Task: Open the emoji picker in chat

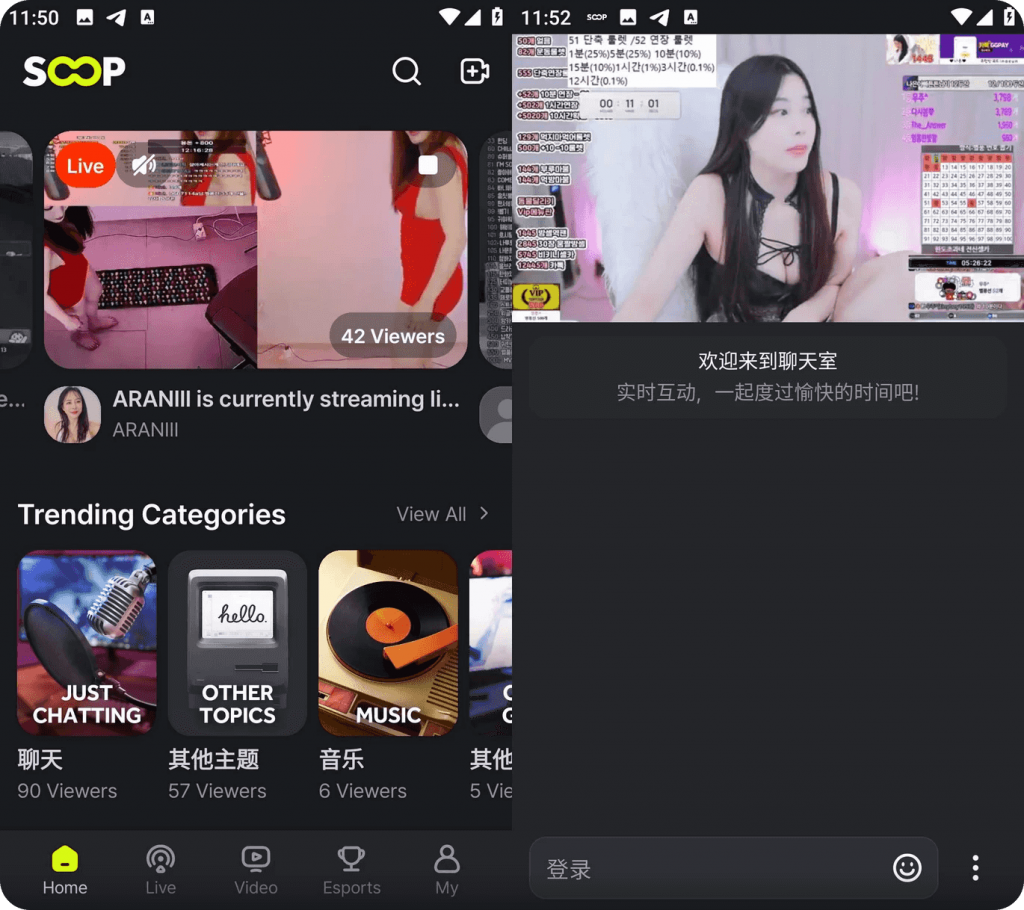Action: (x=907, y=868)
